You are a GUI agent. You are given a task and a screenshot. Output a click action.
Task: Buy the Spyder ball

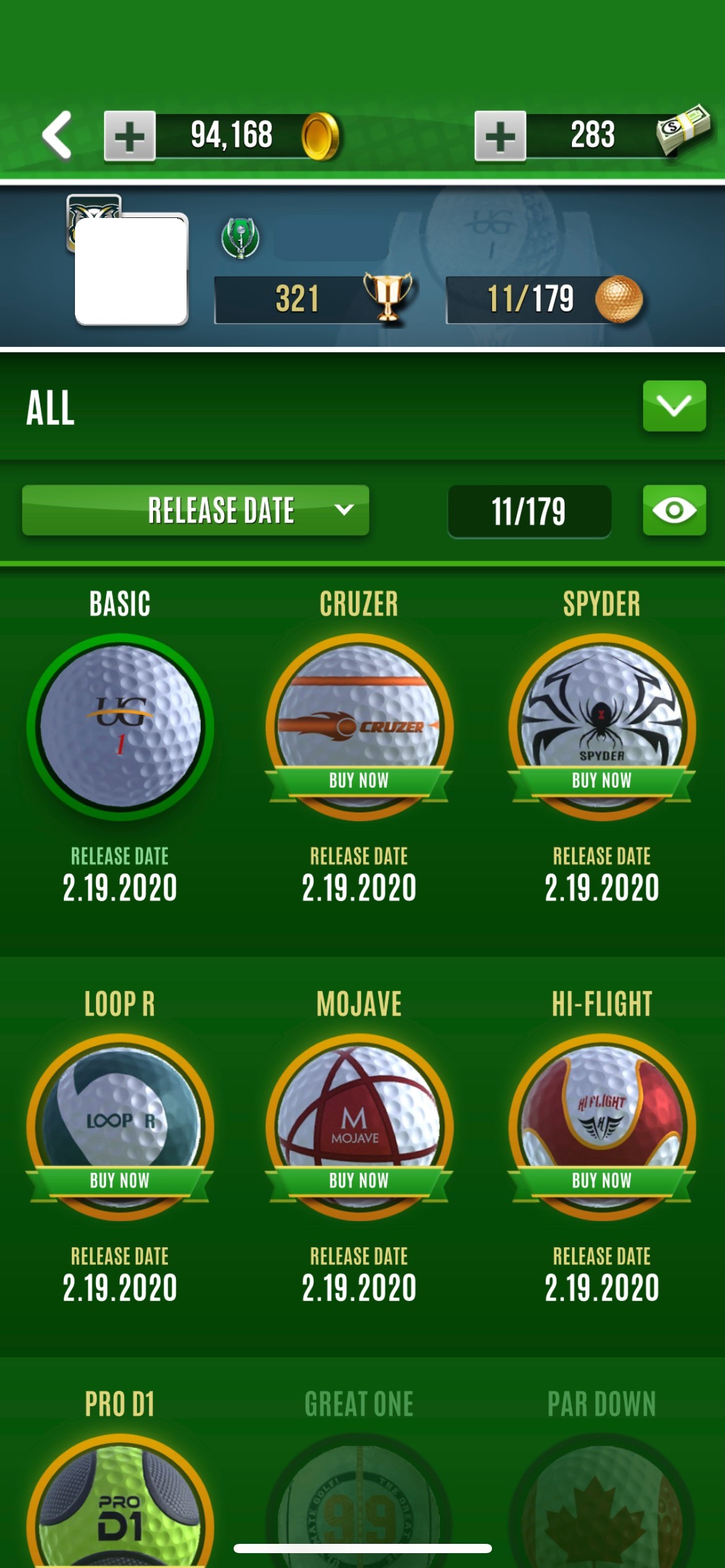tap(602, 780)
